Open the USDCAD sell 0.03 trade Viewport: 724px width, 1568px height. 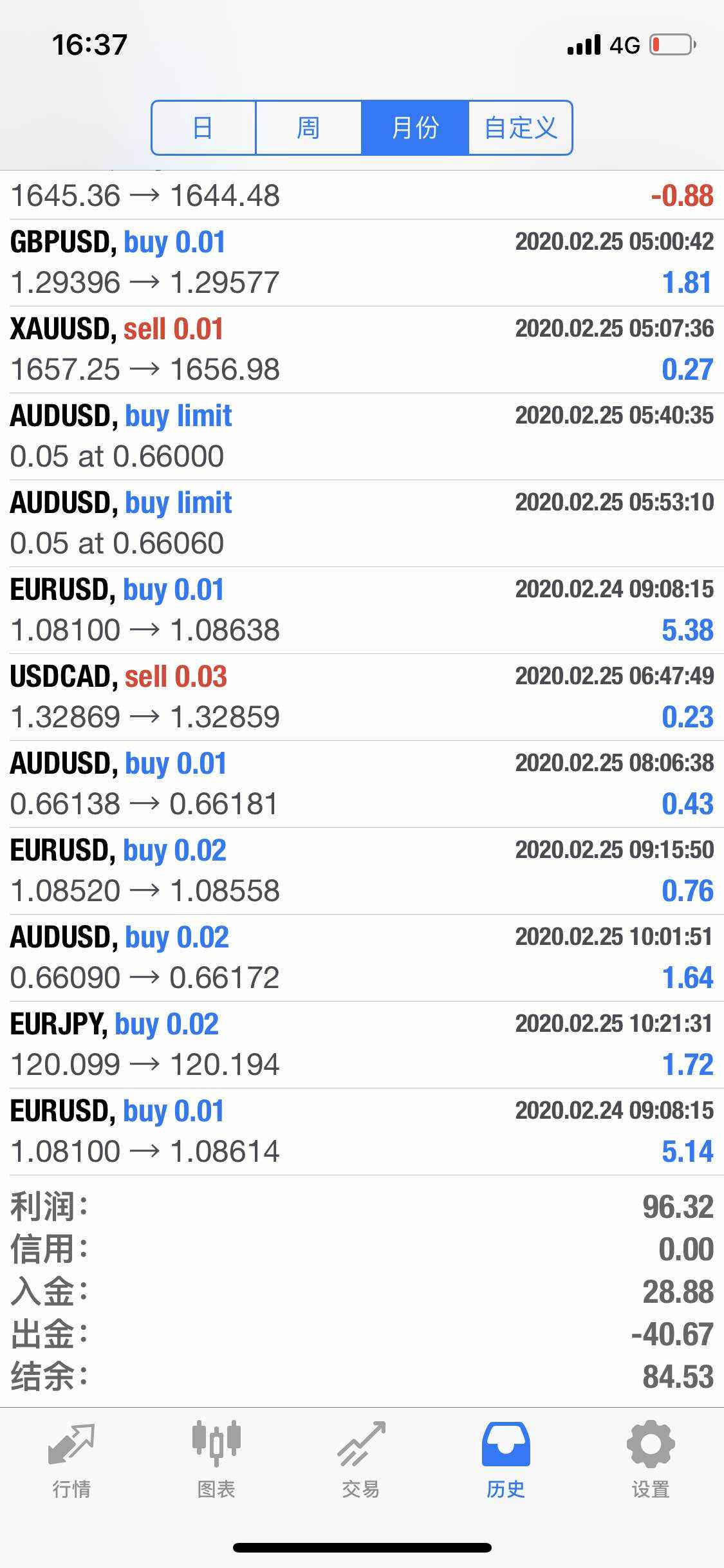tap(362, 697)
